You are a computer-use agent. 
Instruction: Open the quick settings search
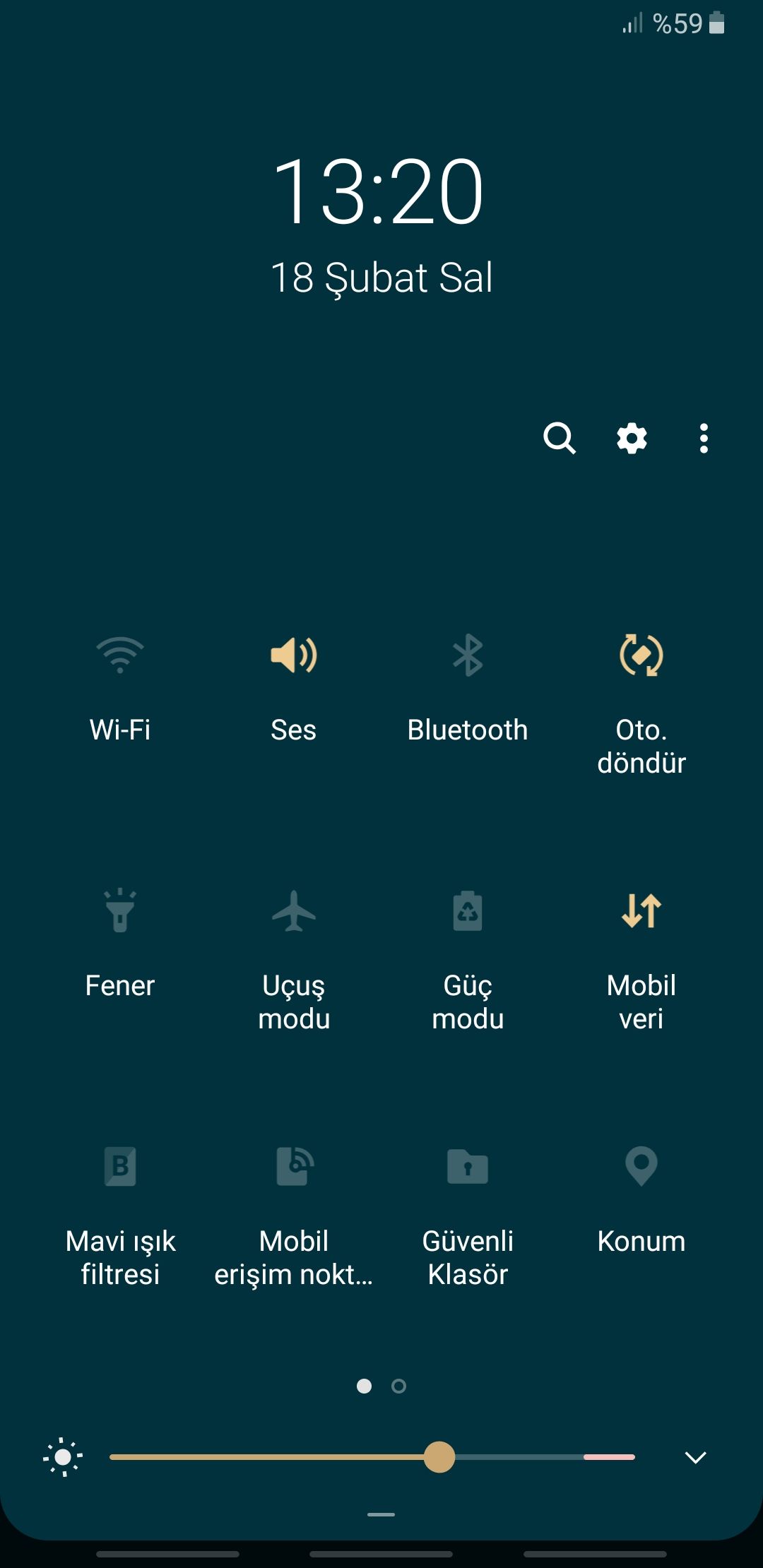pos(560,439)
